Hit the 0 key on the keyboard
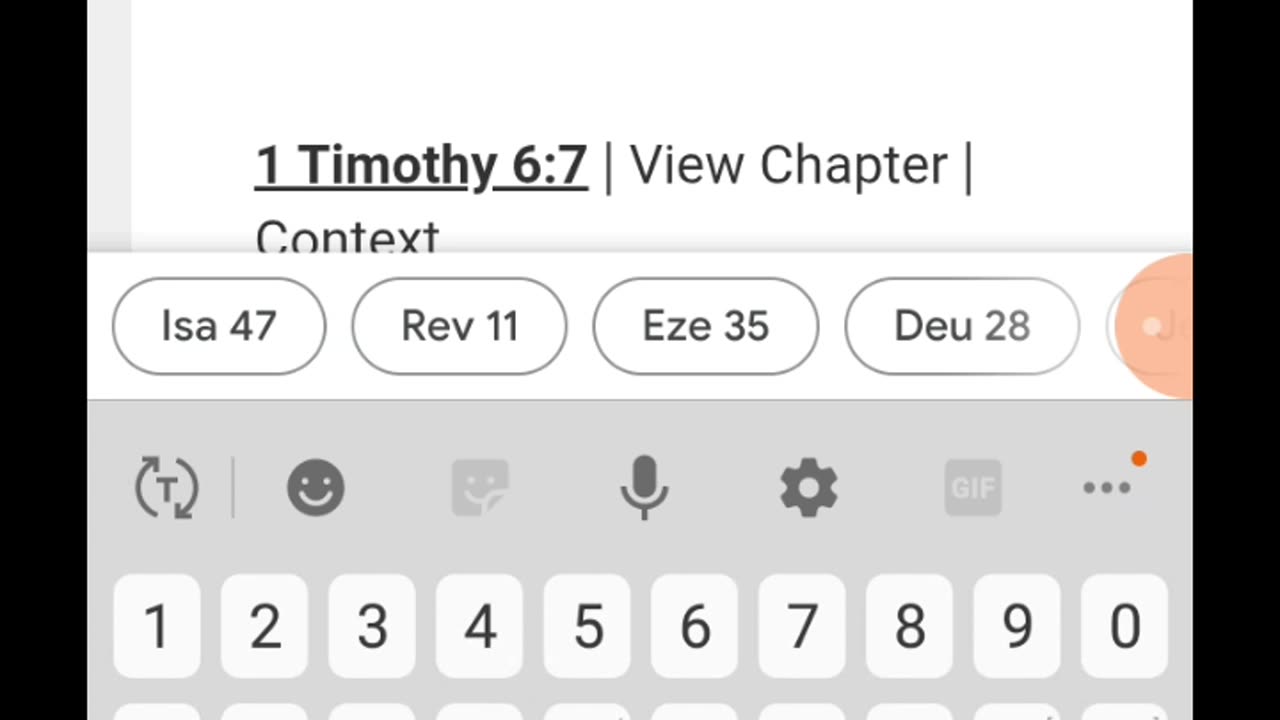Screen dimensions: 1280x720 (x=1124, y=627)
